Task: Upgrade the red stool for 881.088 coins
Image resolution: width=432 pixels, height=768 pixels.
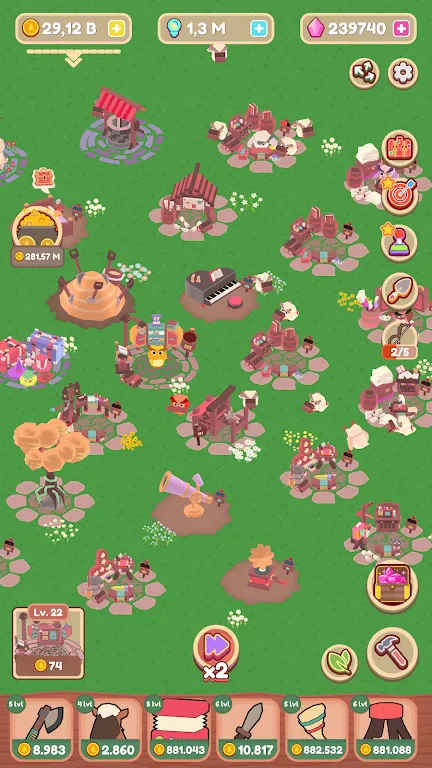Action: tap(385, 728)
